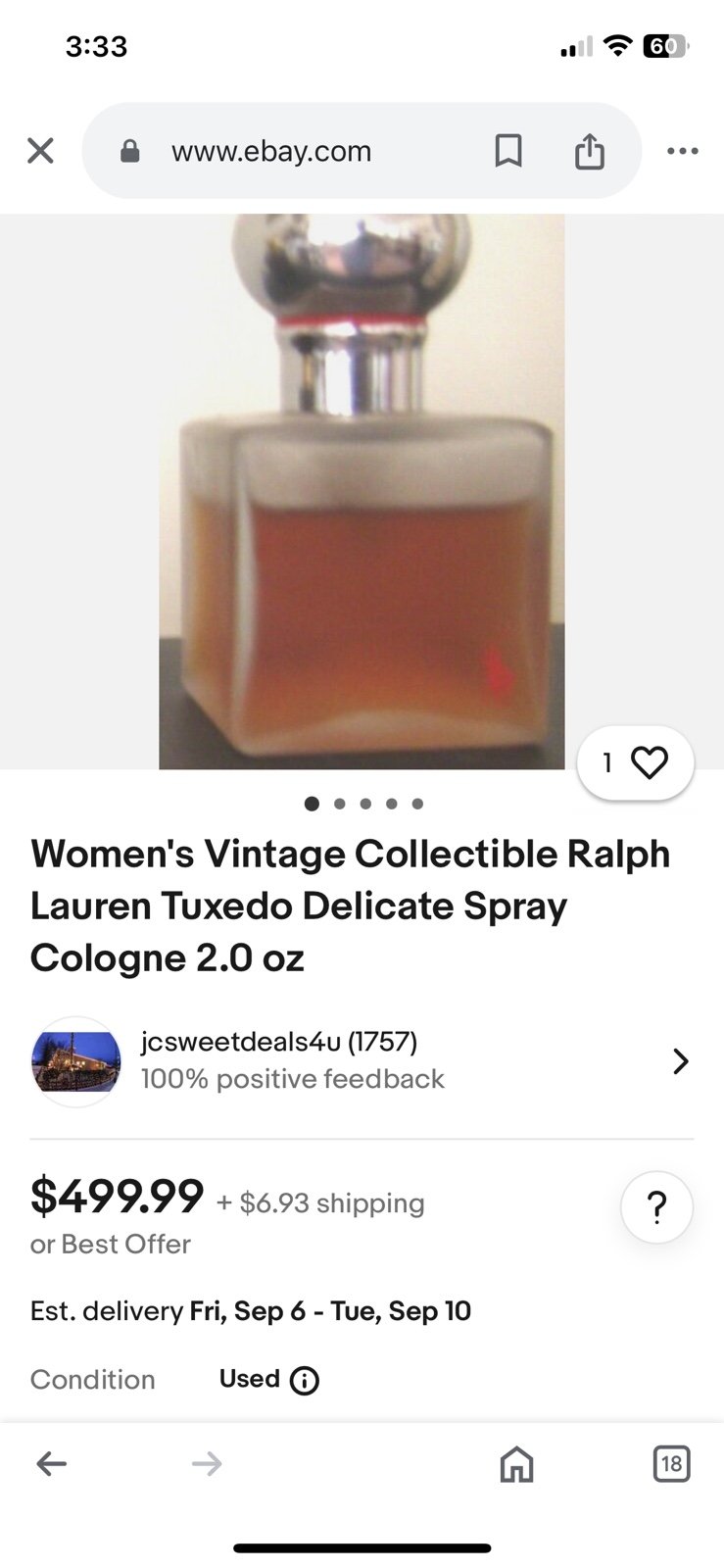The height and width of the screenshot is (1568, 724).
Task: Open the Ralph Lauren Tuxedo cologne photo
Action: (x=362, y=491)
